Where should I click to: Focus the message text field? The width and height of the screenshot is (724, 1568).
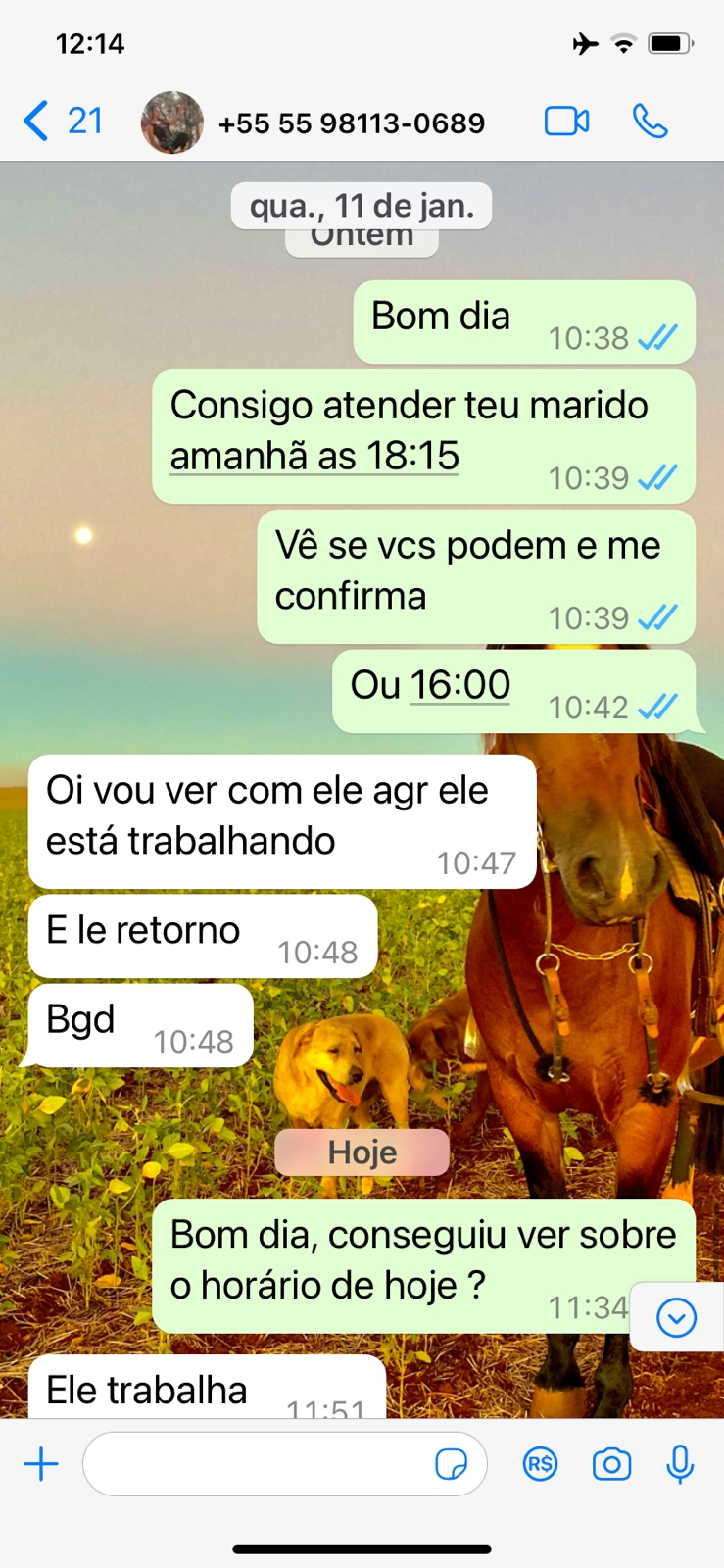(x=255, y=1464)
